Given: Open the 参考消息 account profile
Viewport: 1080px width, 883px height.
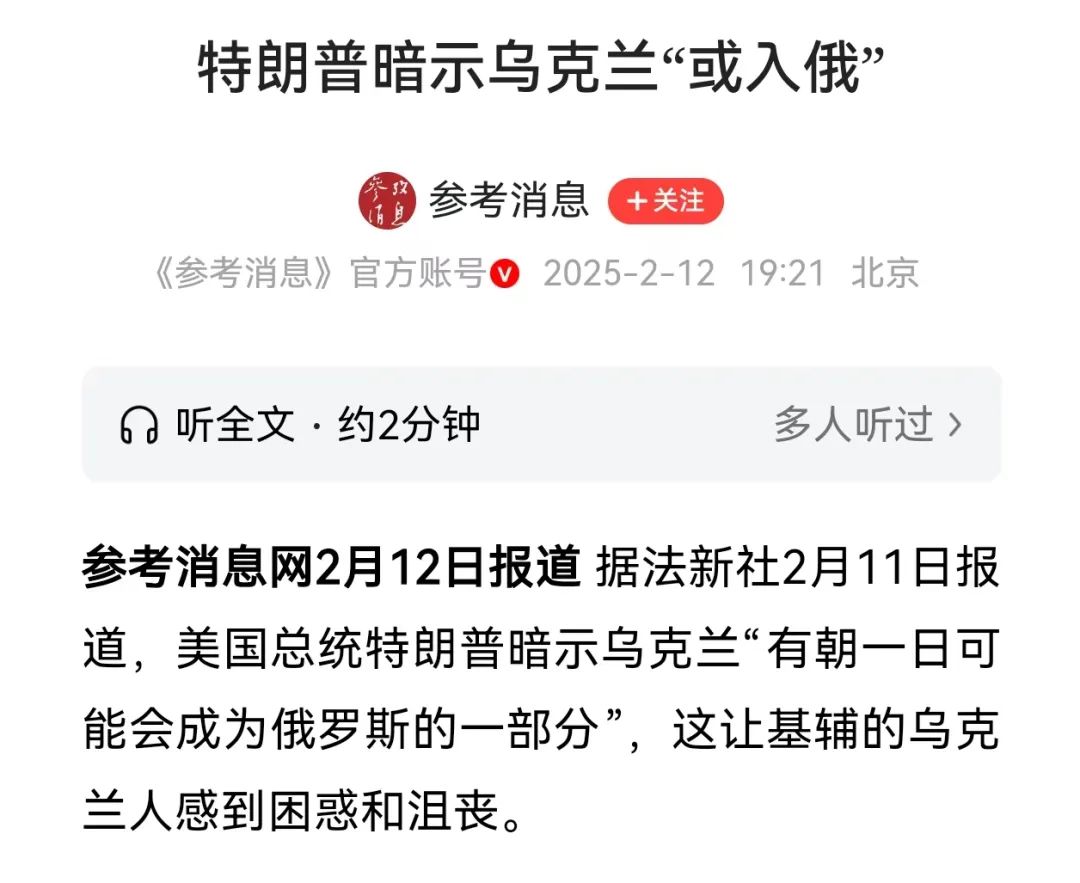Looking at the screenshot, I should coord(508,201).
